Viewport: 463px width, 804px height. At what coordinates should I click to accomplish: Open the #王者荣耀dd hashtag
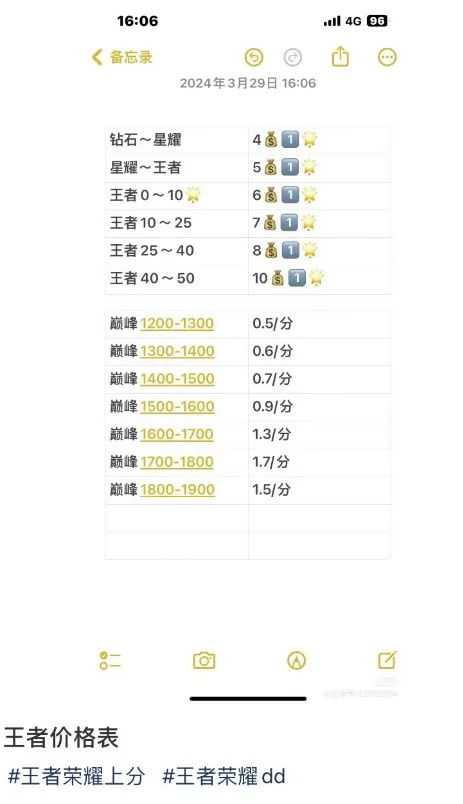tap(224, 776)
